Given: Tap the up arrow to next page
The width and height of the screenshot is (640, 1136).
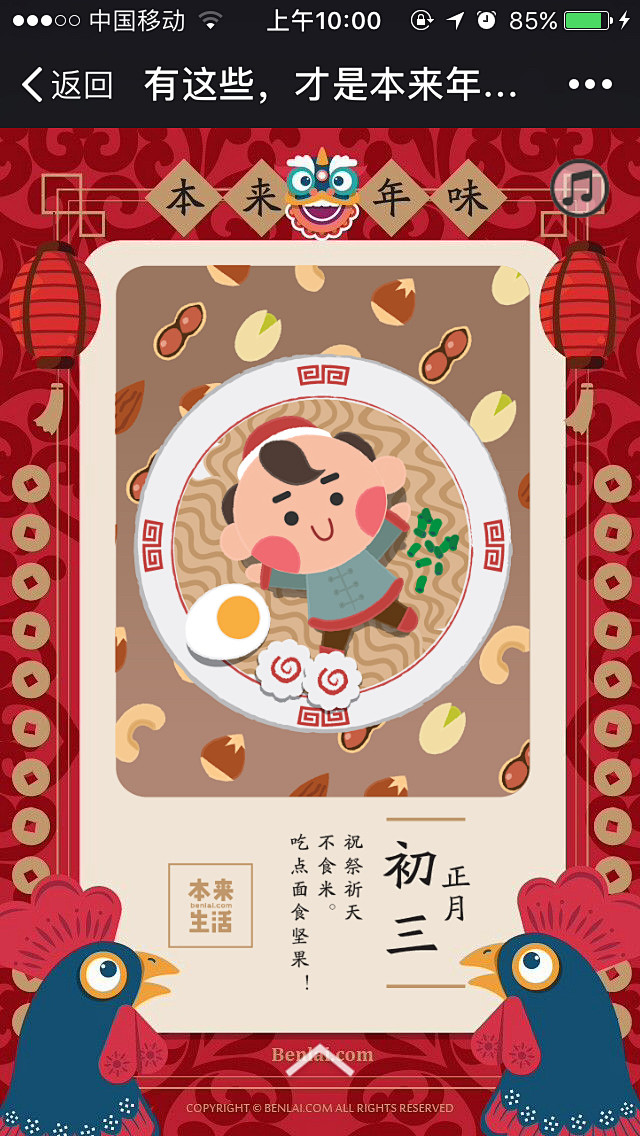Looking at the screenshot, I should 320,1060.
